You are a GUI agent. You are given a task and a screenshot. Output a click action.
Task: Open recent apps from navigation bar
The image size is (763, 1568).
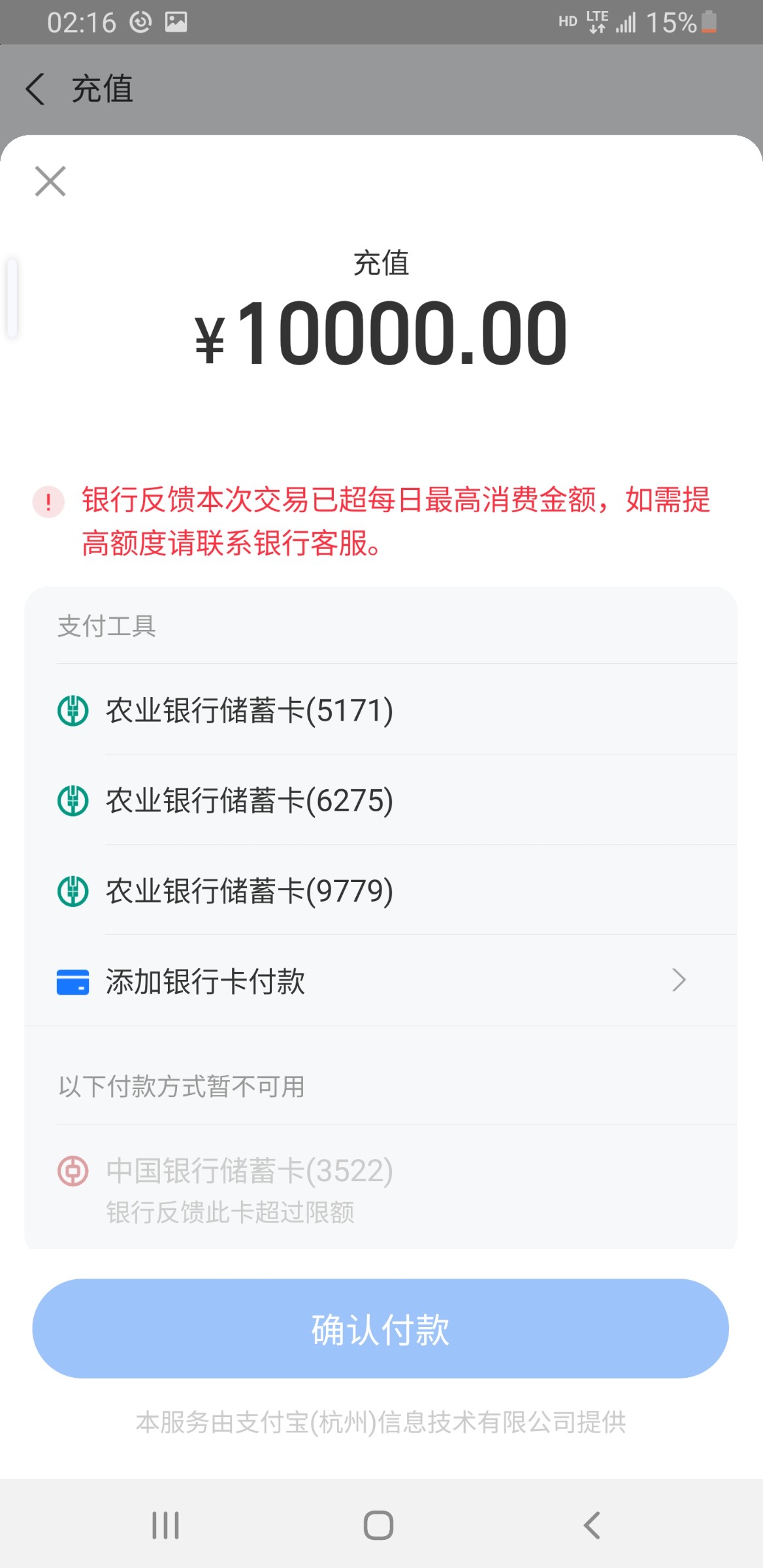[x=165, y=1526]
